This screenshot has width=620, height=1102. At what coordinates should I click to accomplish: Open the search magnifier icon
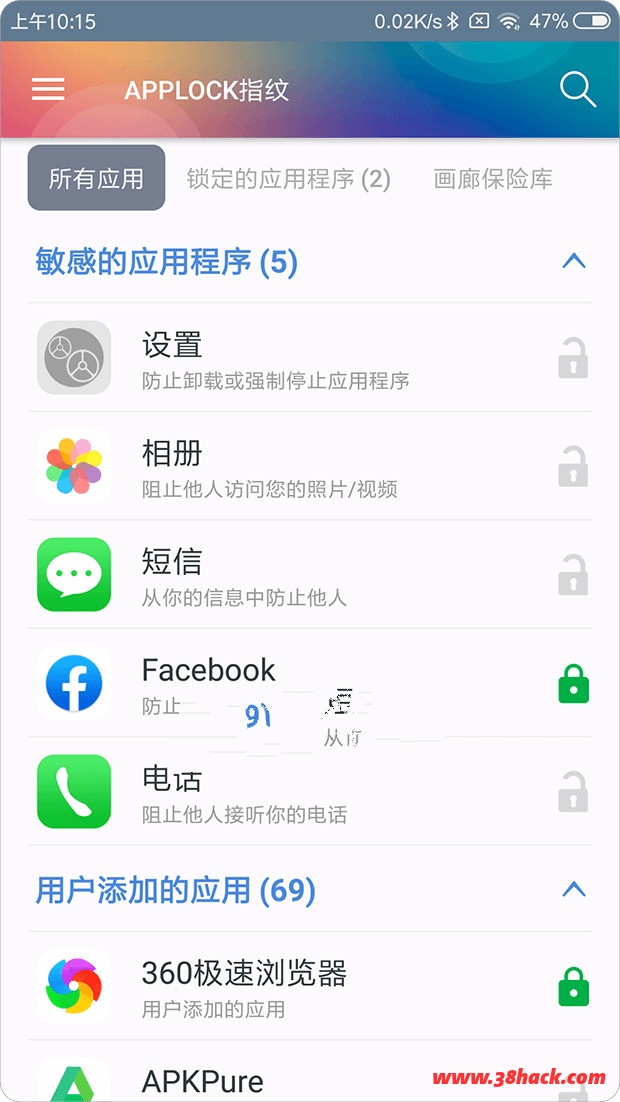click(x=578, y=89)
